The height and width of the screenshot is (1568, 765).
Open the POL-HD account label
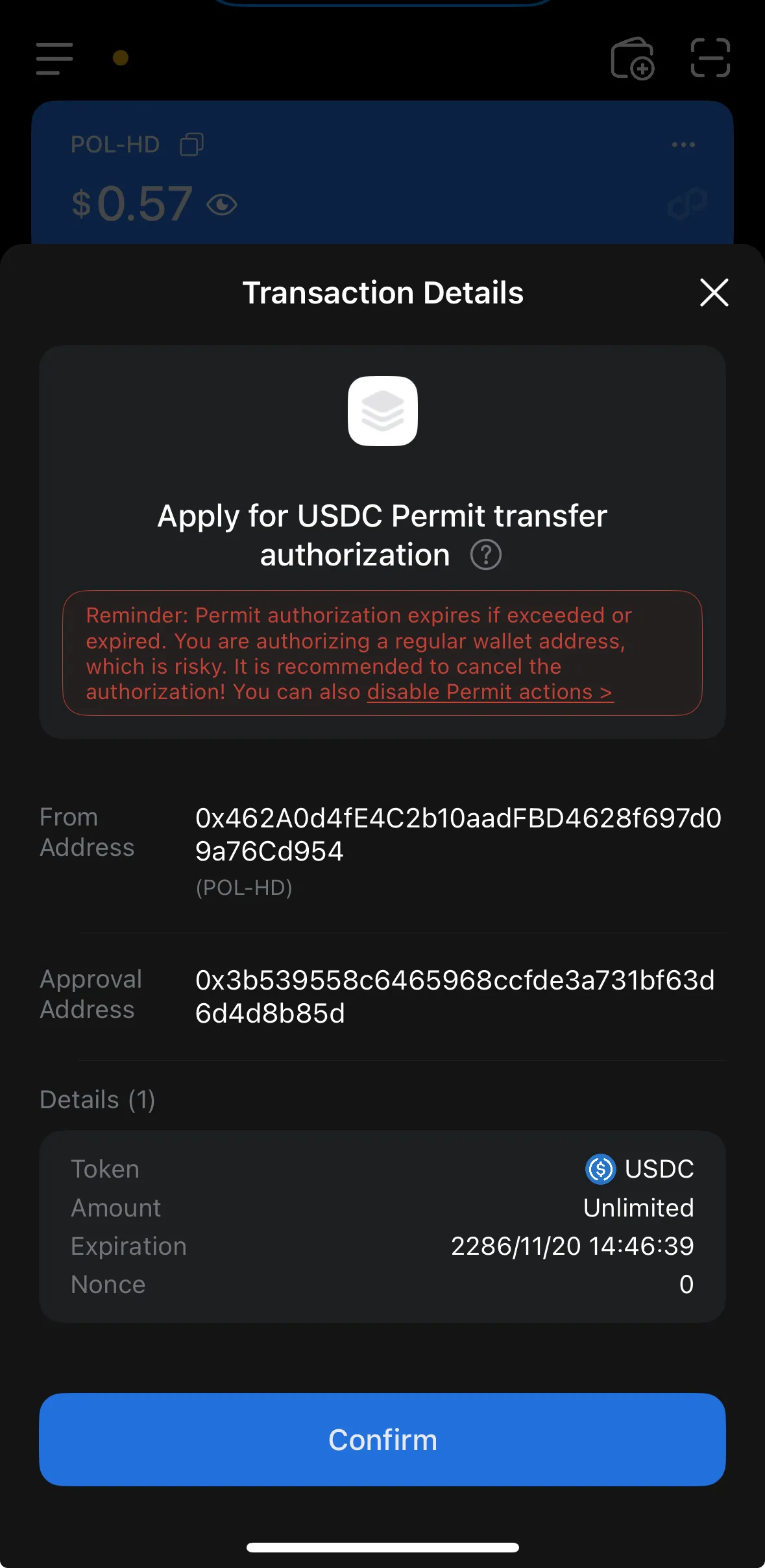tap(115, 144)
